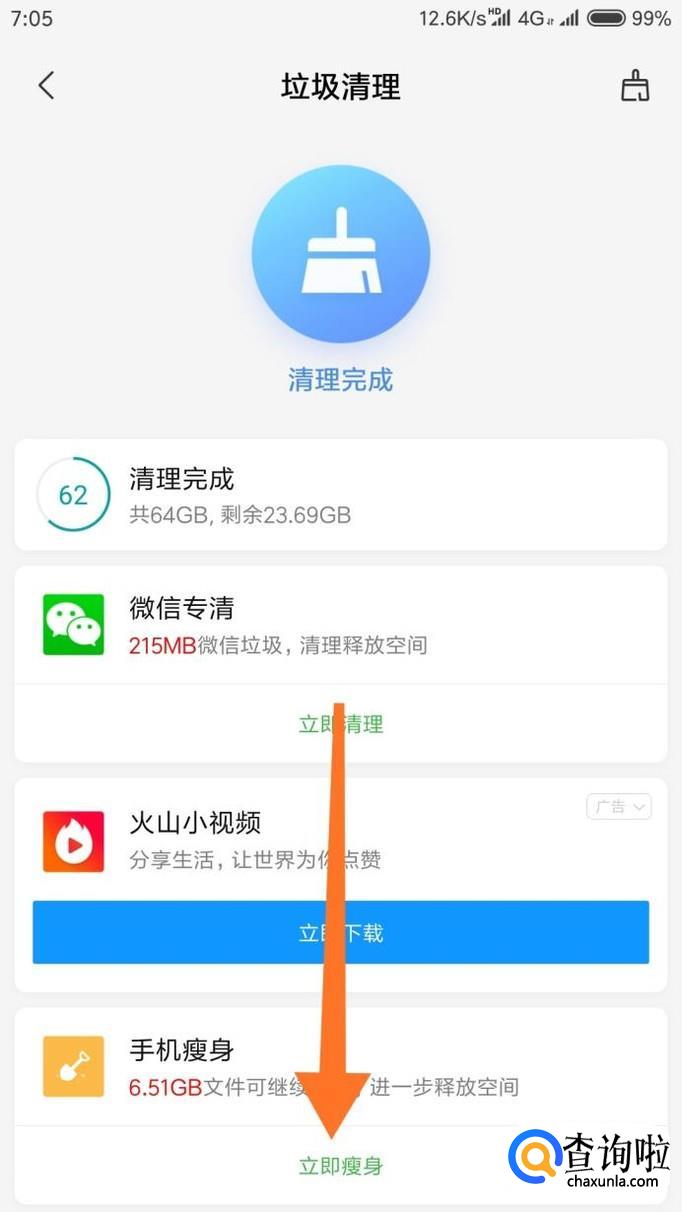Open the 清理完成 storage summary card
Screen dimensions: 682x1212
pyautogui.click(x=340, y=495)
